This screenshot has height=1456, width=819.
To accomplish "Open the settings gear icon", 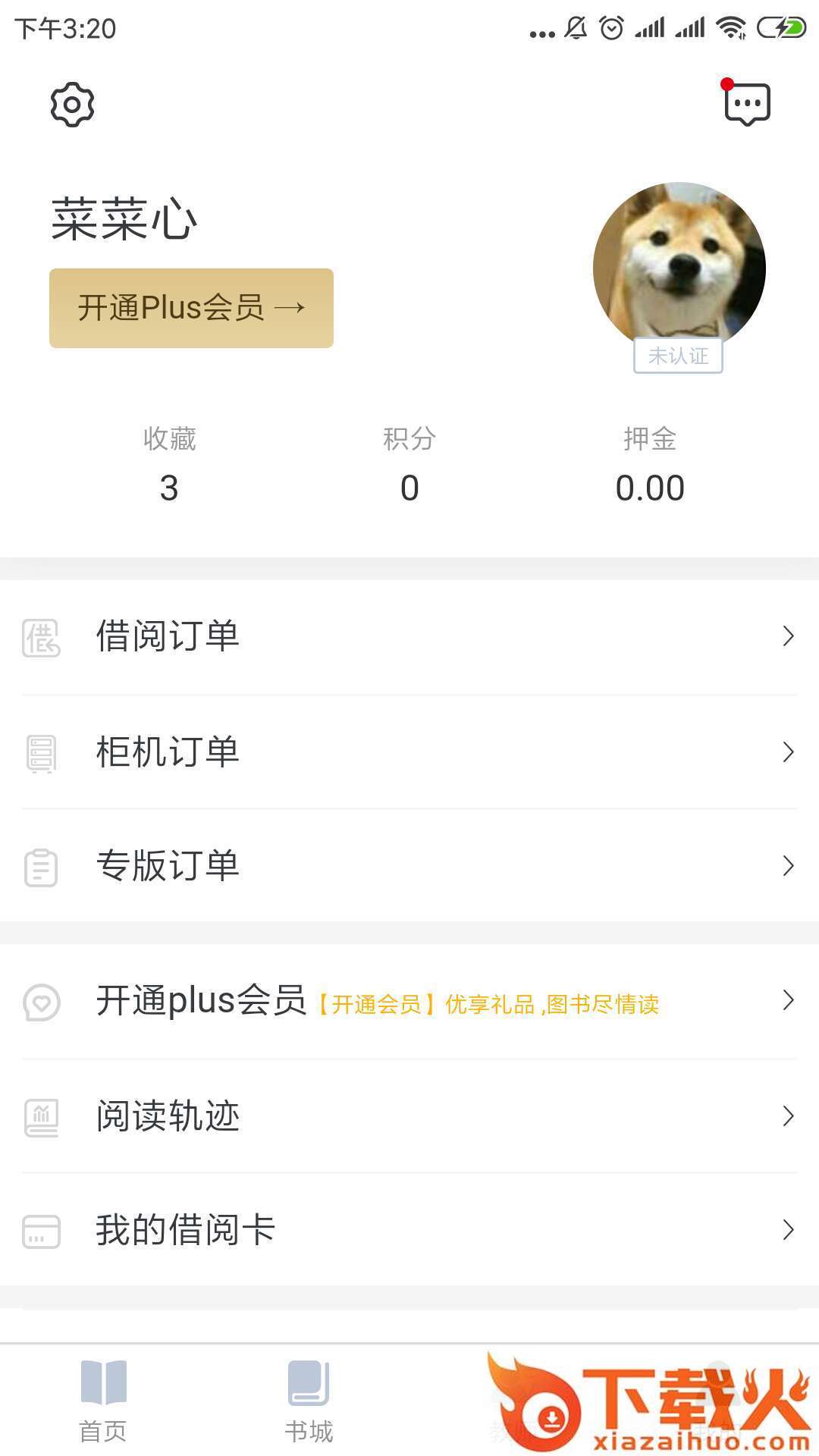I will point(72,105).
